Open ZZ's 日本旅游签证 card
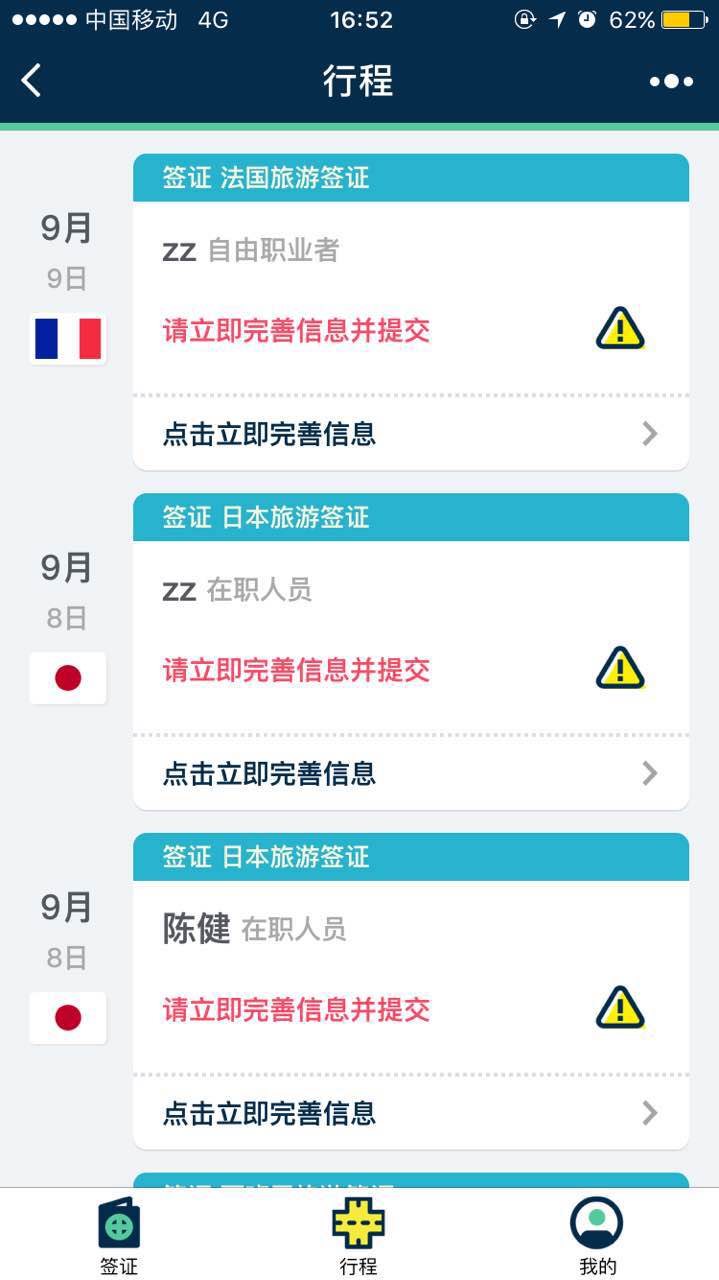Screen dimensions: 719x1280 tap(410, 630)
